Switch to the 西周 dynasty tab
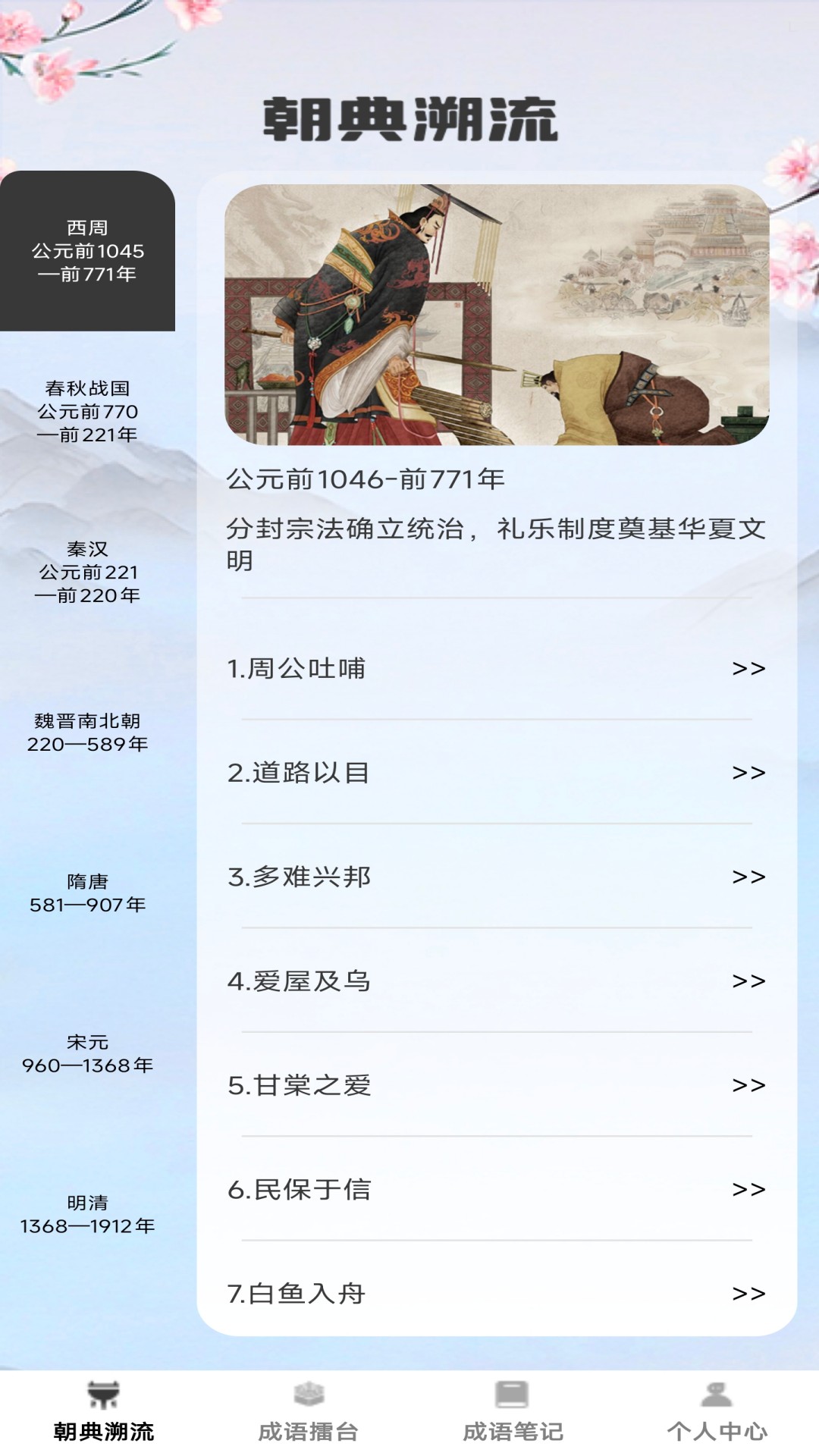Screen dimensions: 819x1456 pos(89,250)
